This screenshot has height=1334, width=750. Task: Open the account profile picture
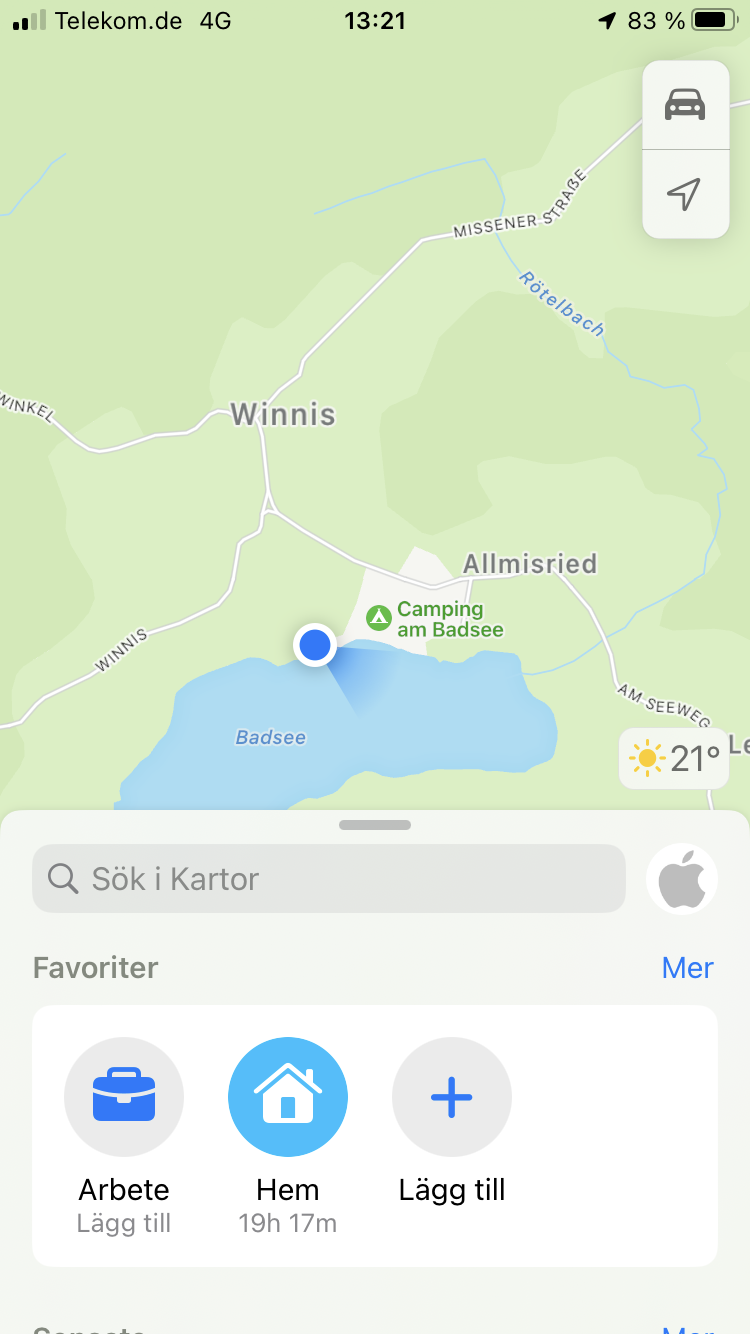[x=683, y=879]
